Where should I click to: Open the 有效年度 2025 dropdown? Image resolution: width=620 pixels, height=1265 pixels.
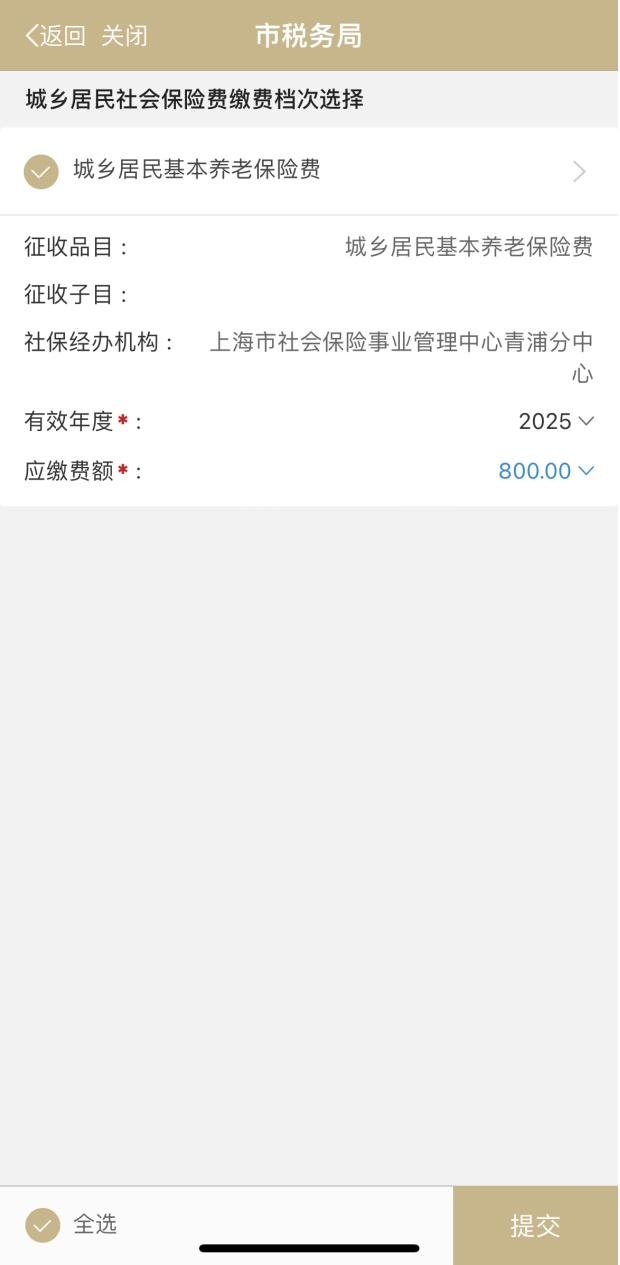pyautogui.click(x=556, y=422)
